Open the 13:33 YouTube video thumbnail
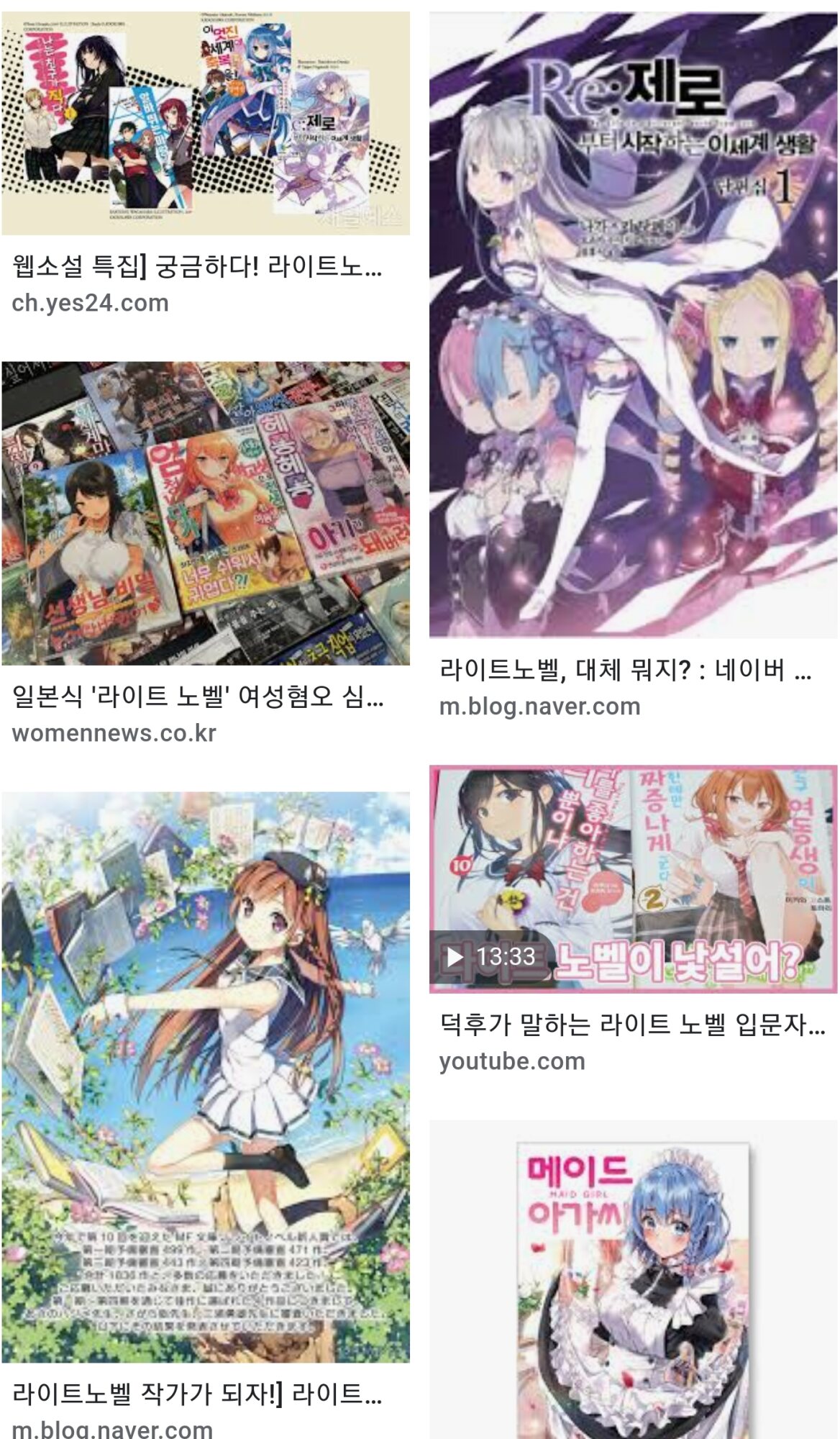Screen dimensions: 840x1439 pos(633,879)
